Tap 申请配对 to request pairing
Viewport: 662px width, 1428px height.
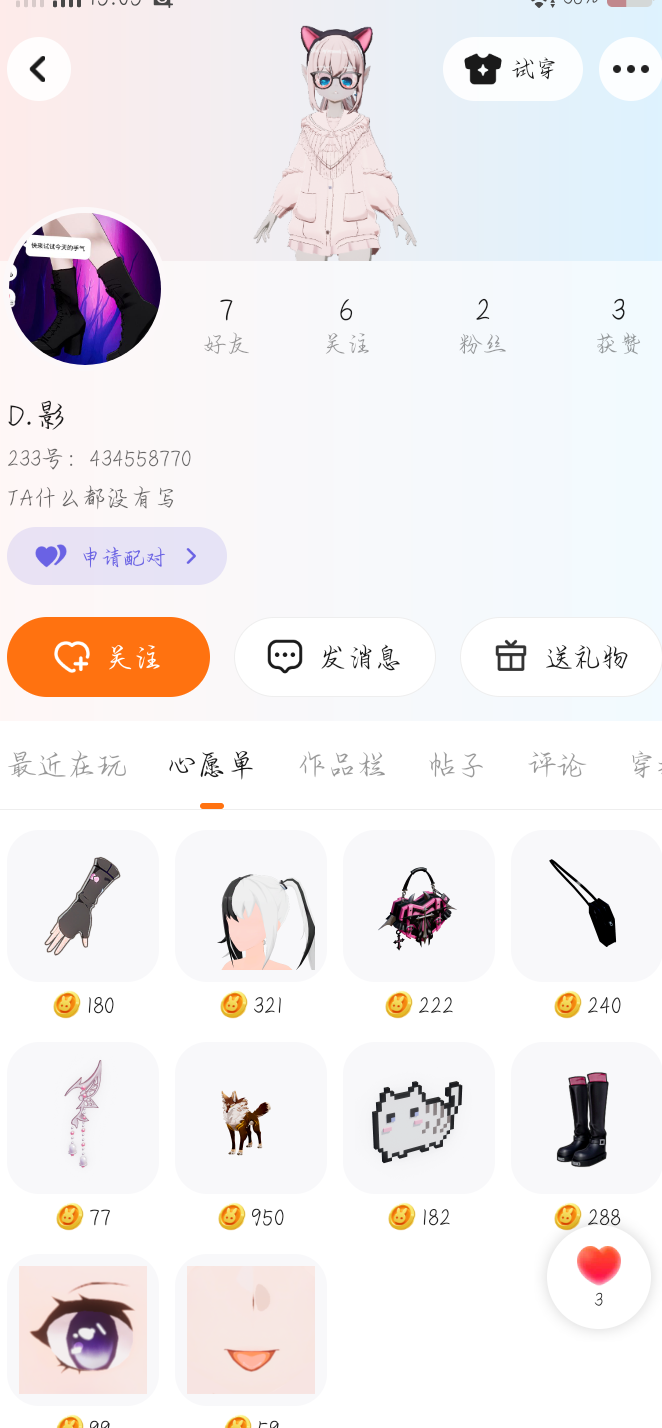pyautogui.click(x=117, y=556)
